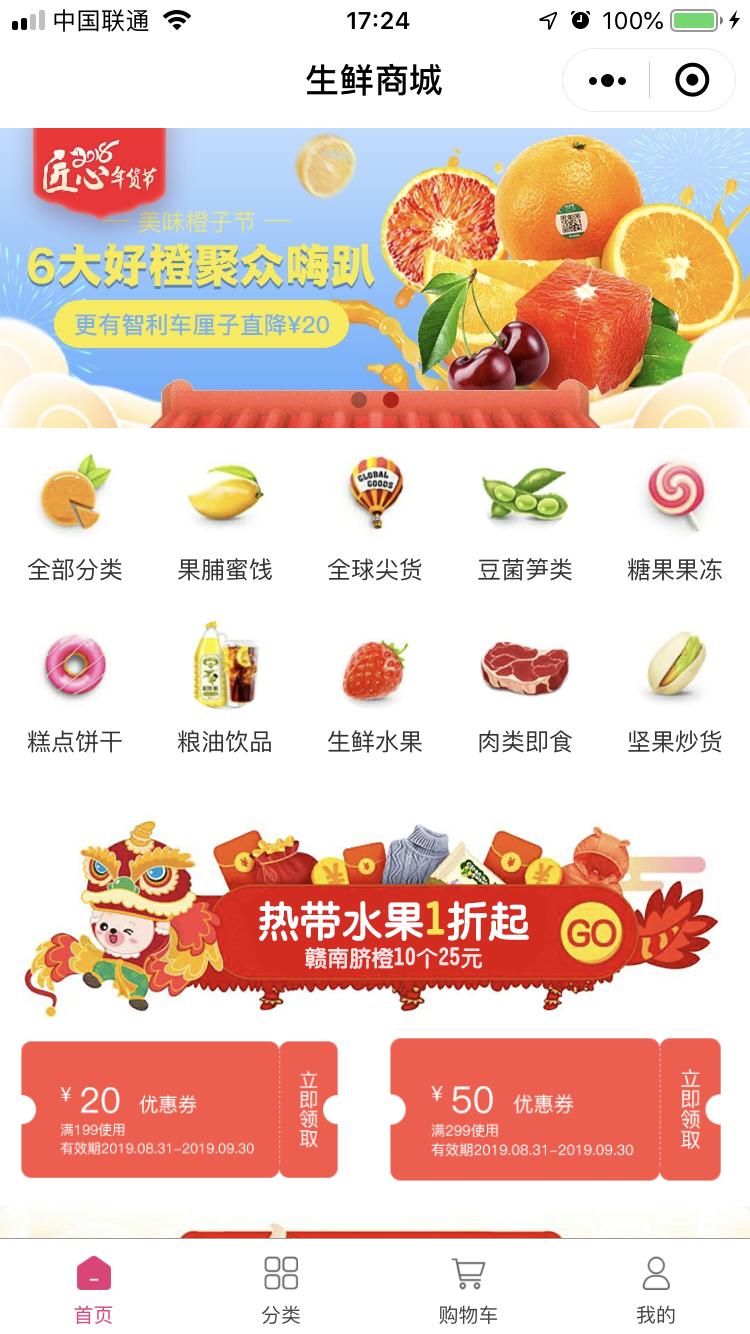This screenshot has width=750, height=1334.
Task: Tap the capsule close/home circle button
Action: (x=691, y=80)
